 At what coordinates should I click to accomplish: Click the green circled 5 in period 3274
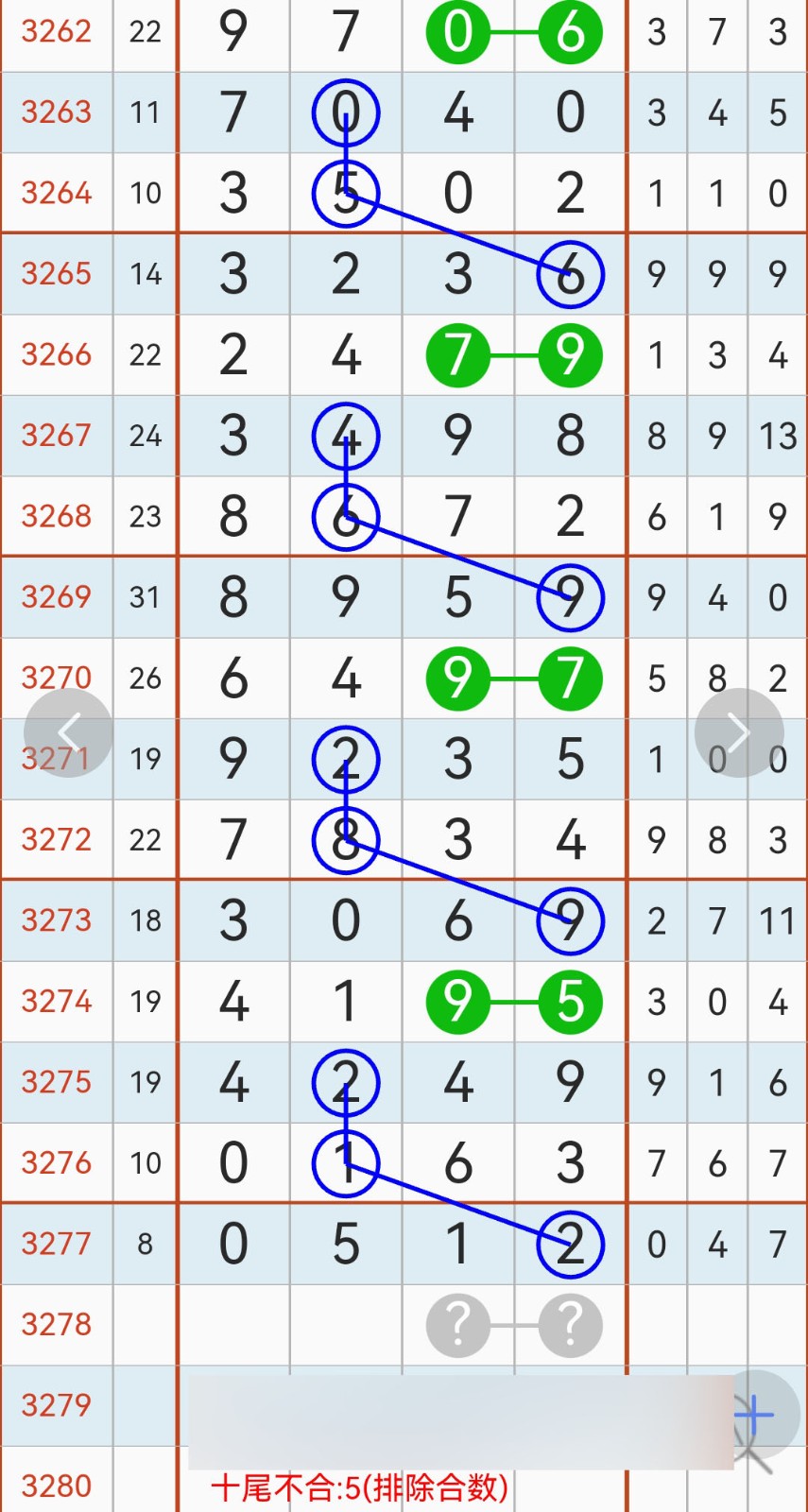pos(569,1002)
